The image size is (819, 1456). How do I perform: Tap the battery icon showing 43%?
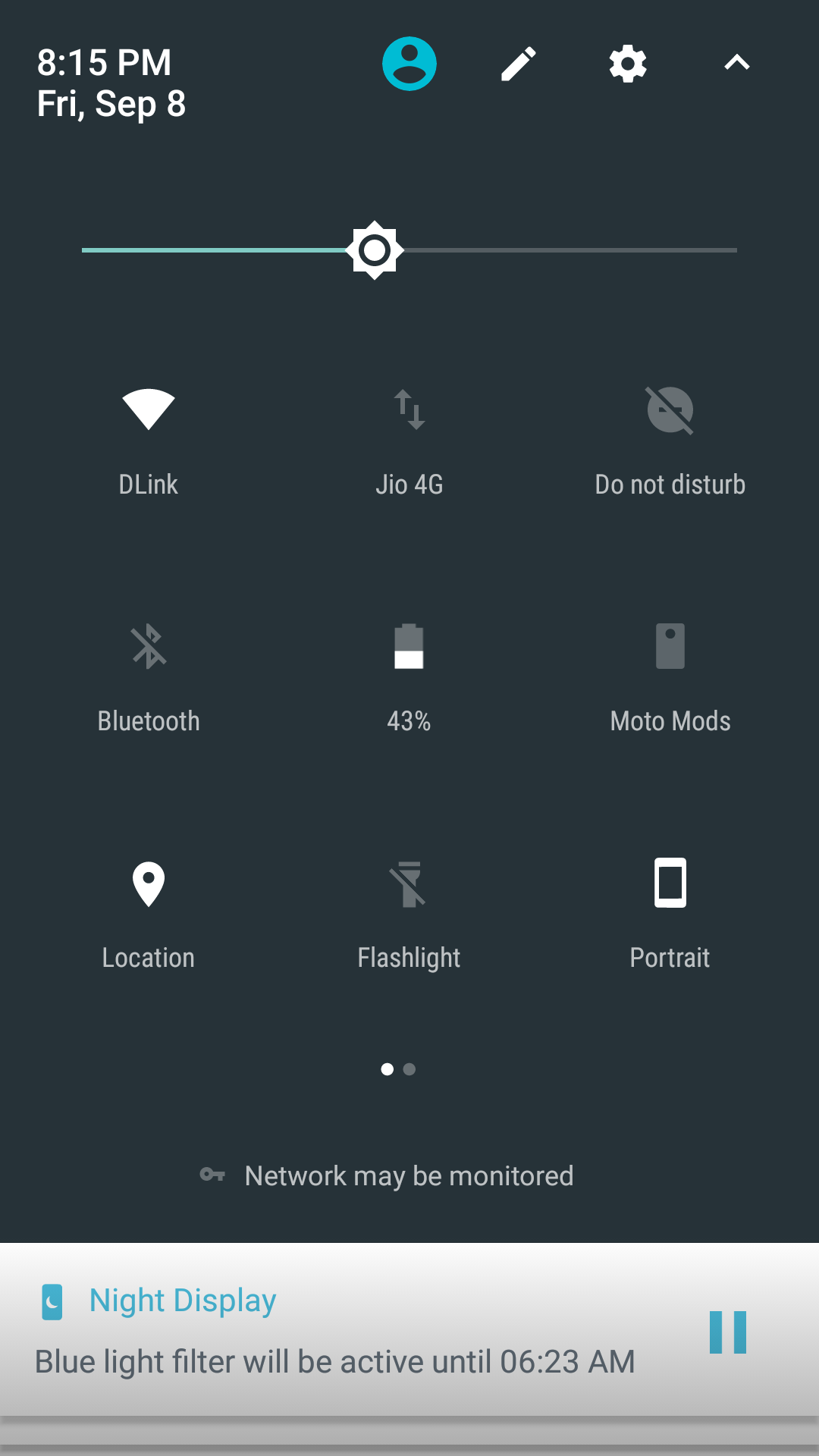pyautogui.click(x=409, y=648)
